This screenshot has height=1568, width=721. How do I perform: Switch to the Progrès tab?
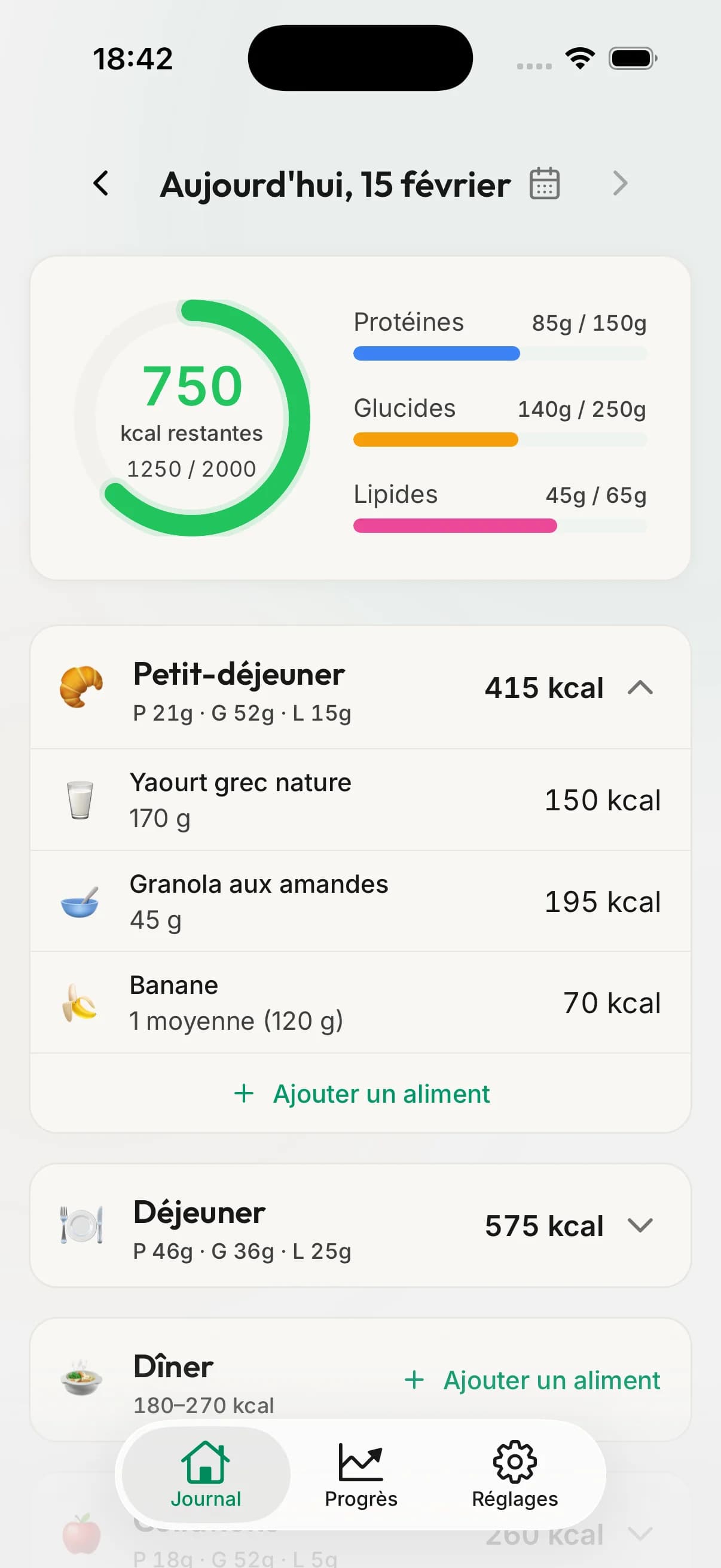coord(361,1474)
